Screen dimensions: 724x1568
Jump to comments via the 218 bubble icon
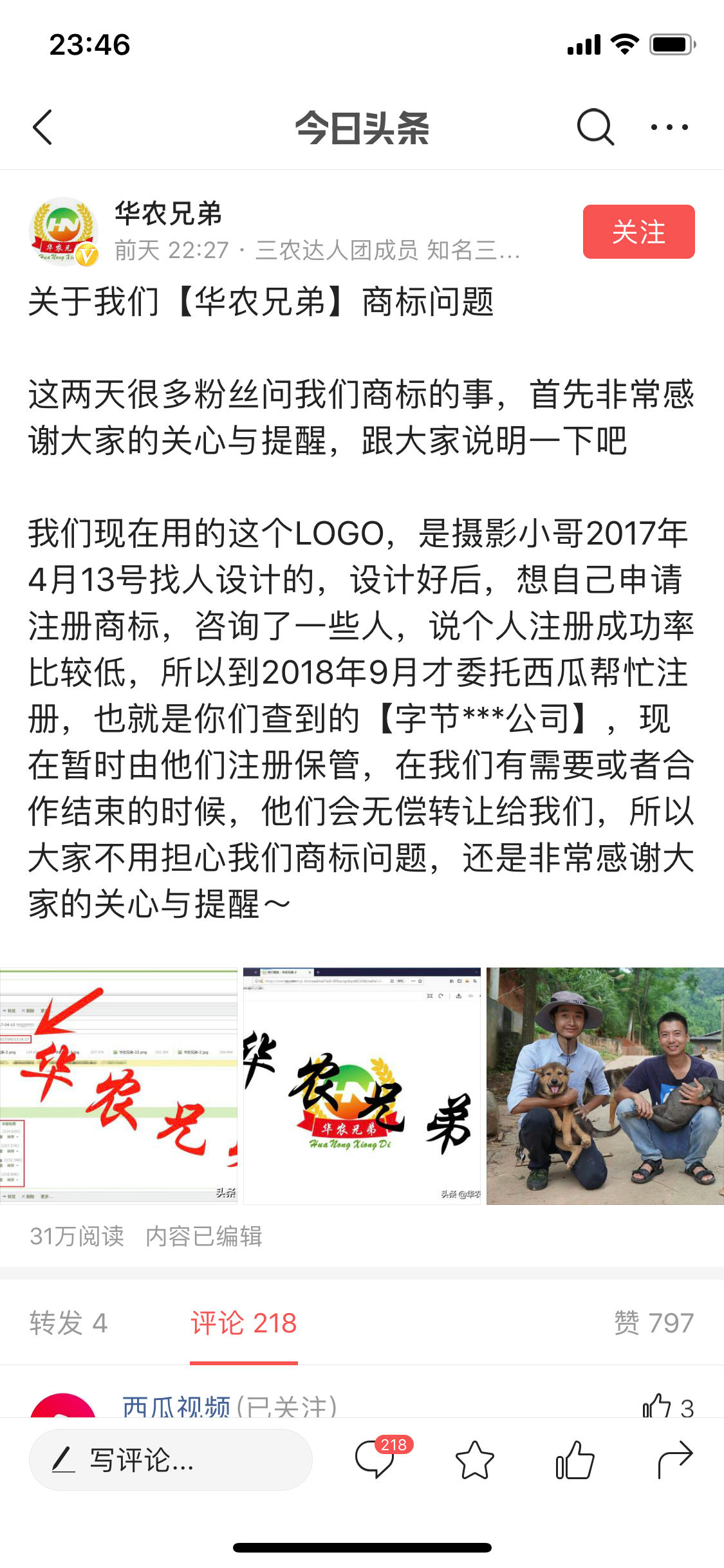point(375,1460)
